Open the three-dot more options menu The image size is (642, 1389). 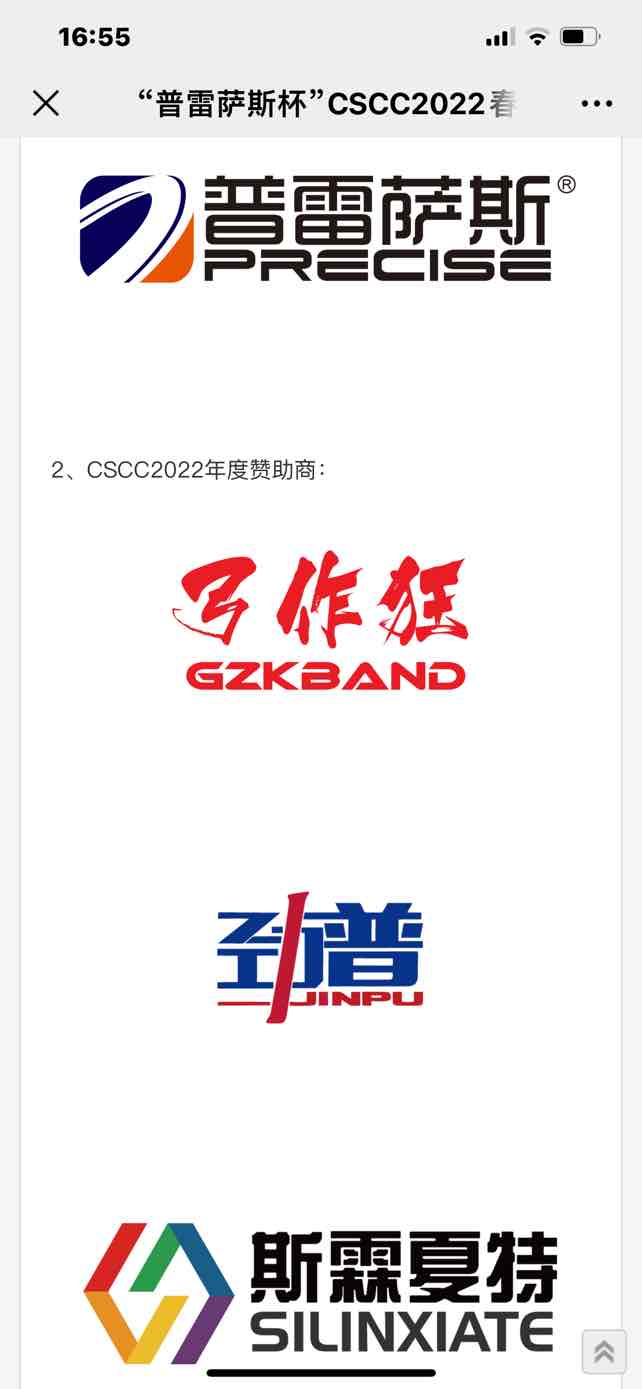(x=596, y=103)
